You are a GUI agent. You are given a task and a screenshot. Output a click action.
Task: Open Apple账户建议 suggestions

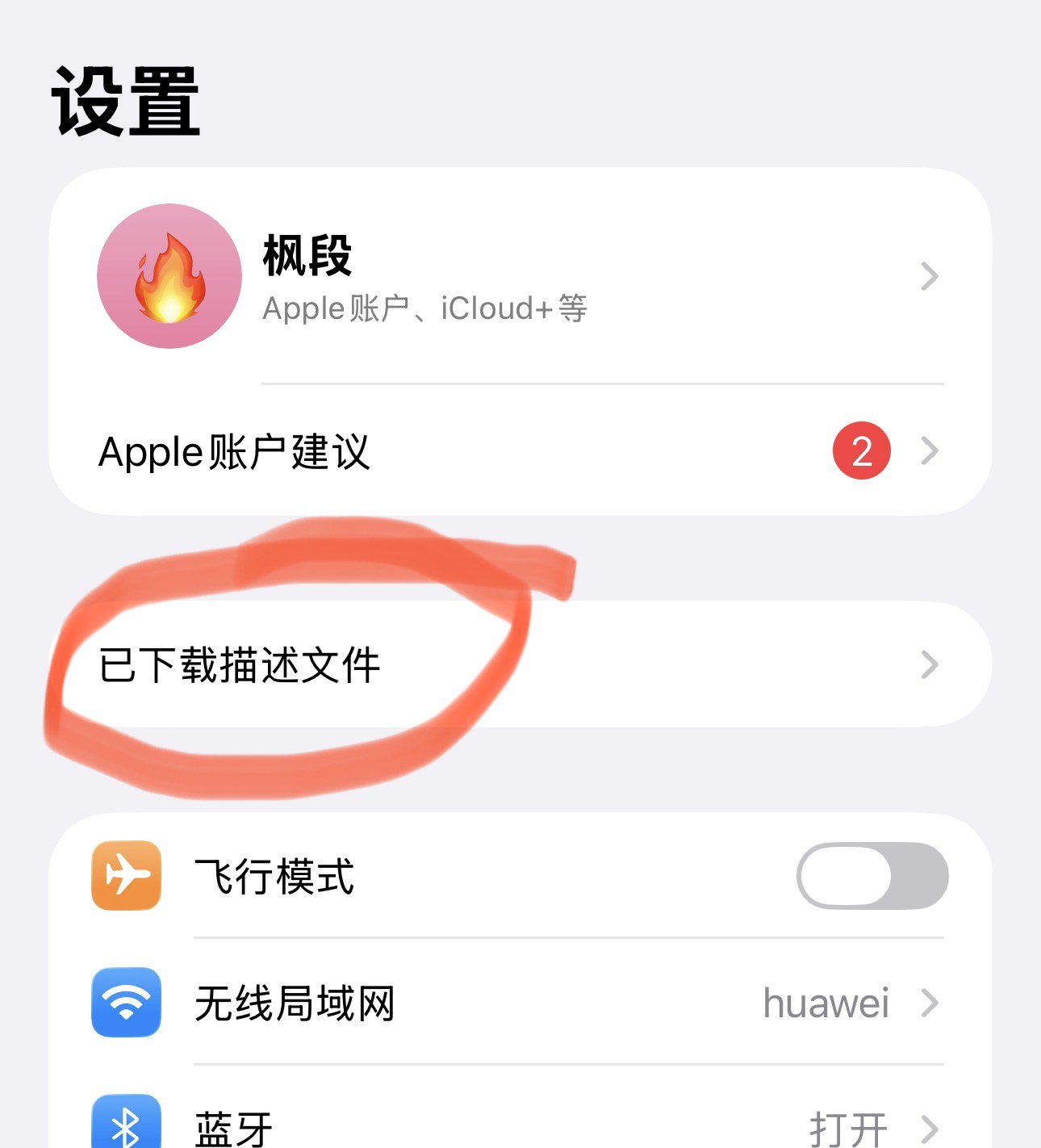[x=520, y=450]
